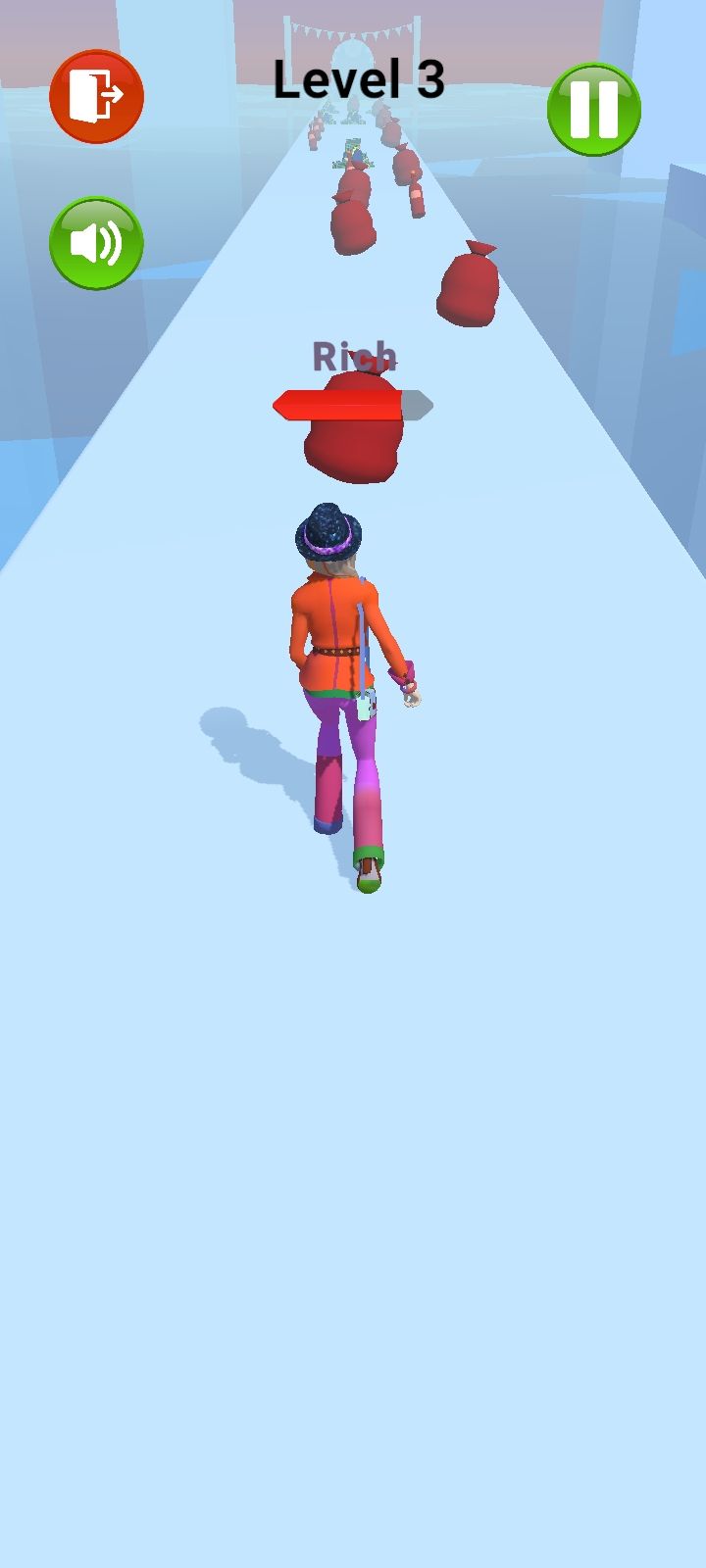Pause the game
Screen dimensions: 706x1568
593,109
